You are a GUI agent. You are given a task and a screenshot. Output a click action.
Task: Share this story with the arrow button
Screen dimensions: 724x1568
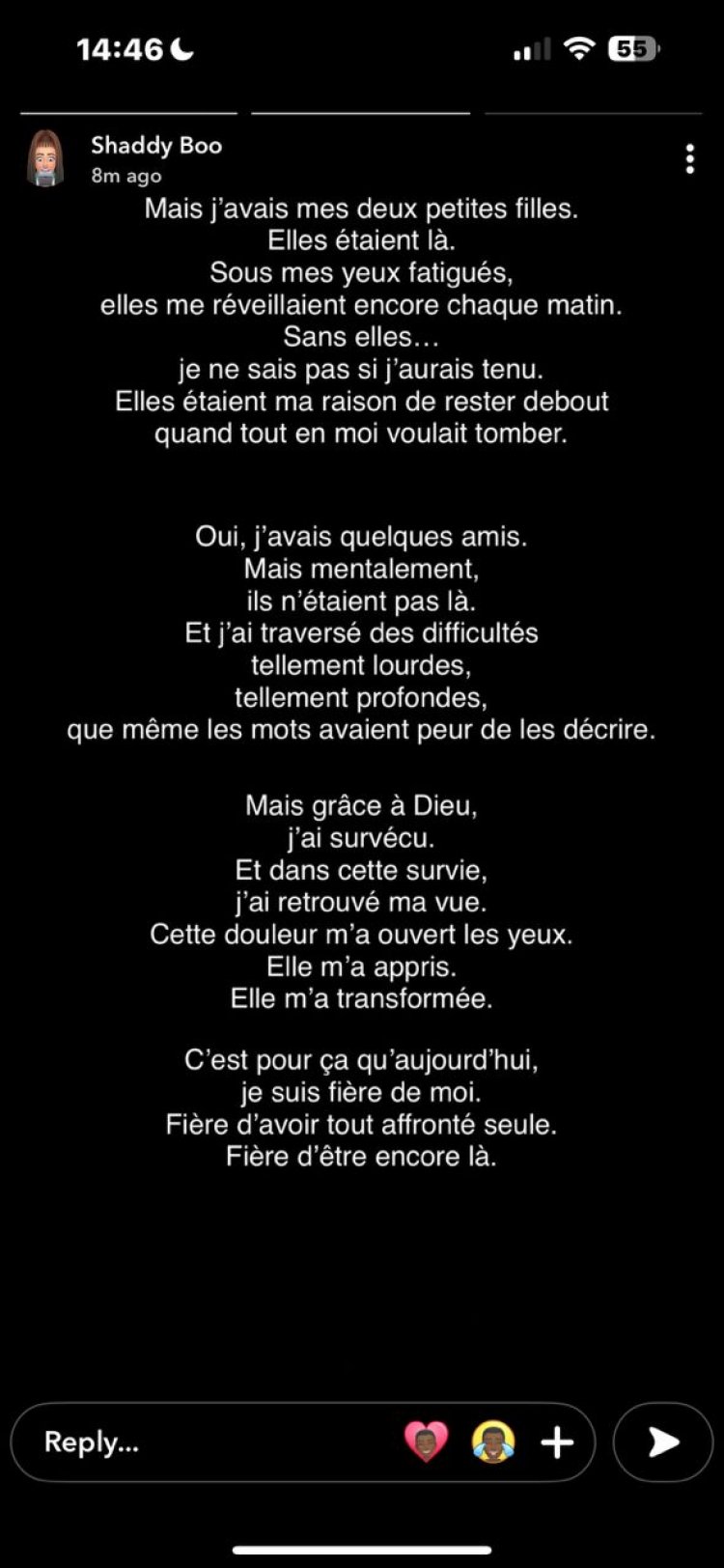point(662,1442)
